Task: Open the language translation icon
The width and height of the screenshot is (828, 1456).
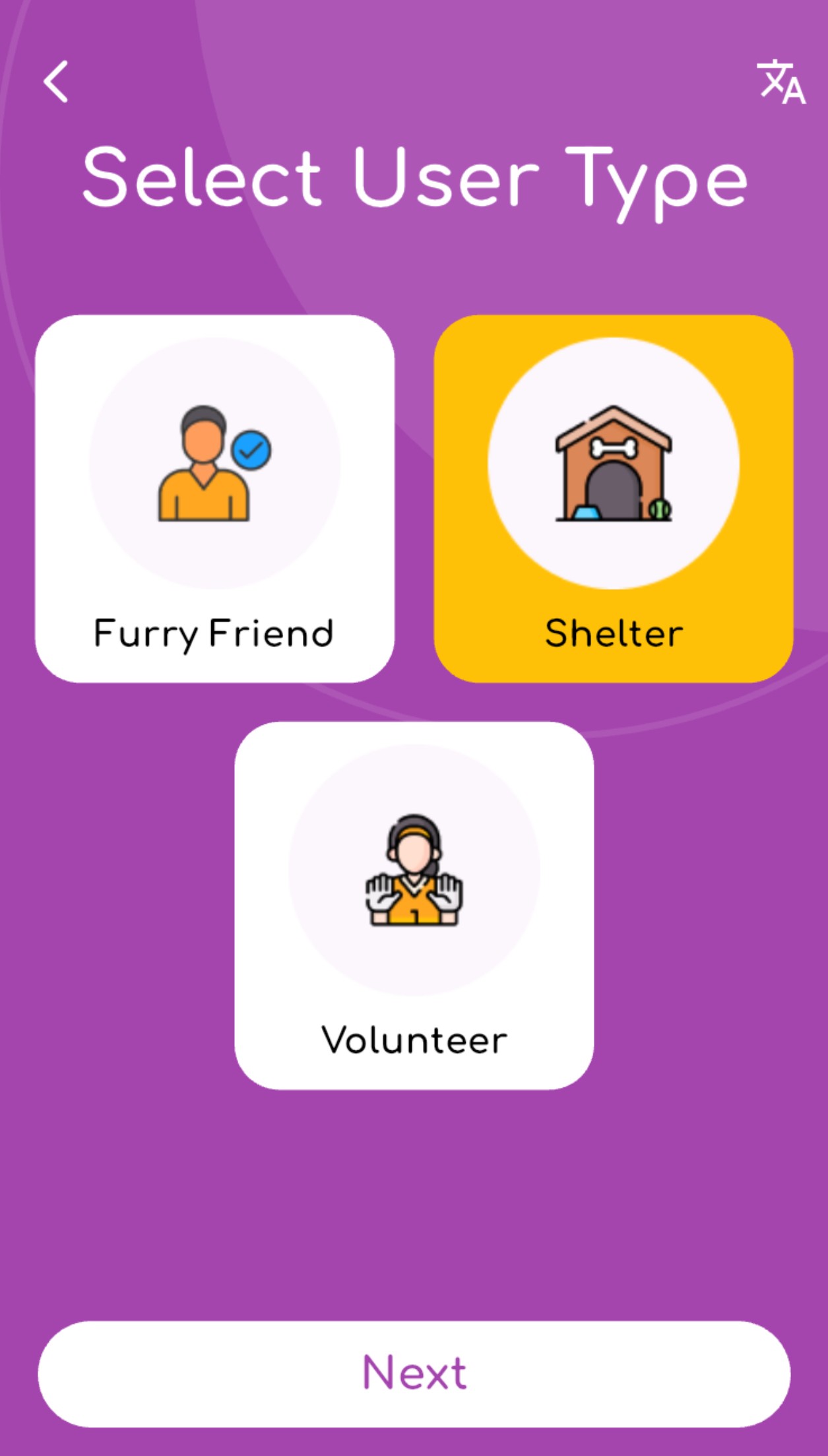Action: click(x=780, y=82)
